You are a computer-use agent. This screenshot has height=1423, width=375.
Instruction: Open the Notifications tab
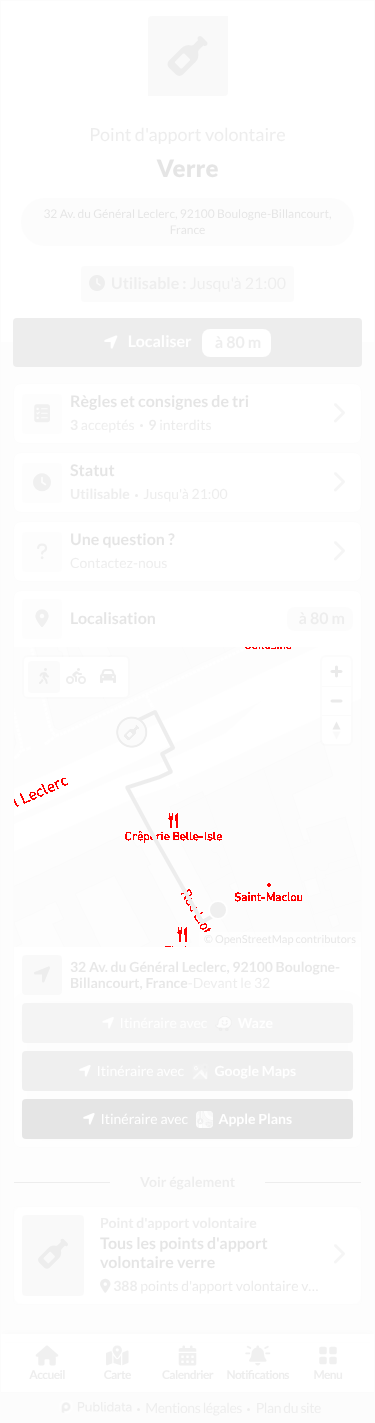[x=258, y=1363]
